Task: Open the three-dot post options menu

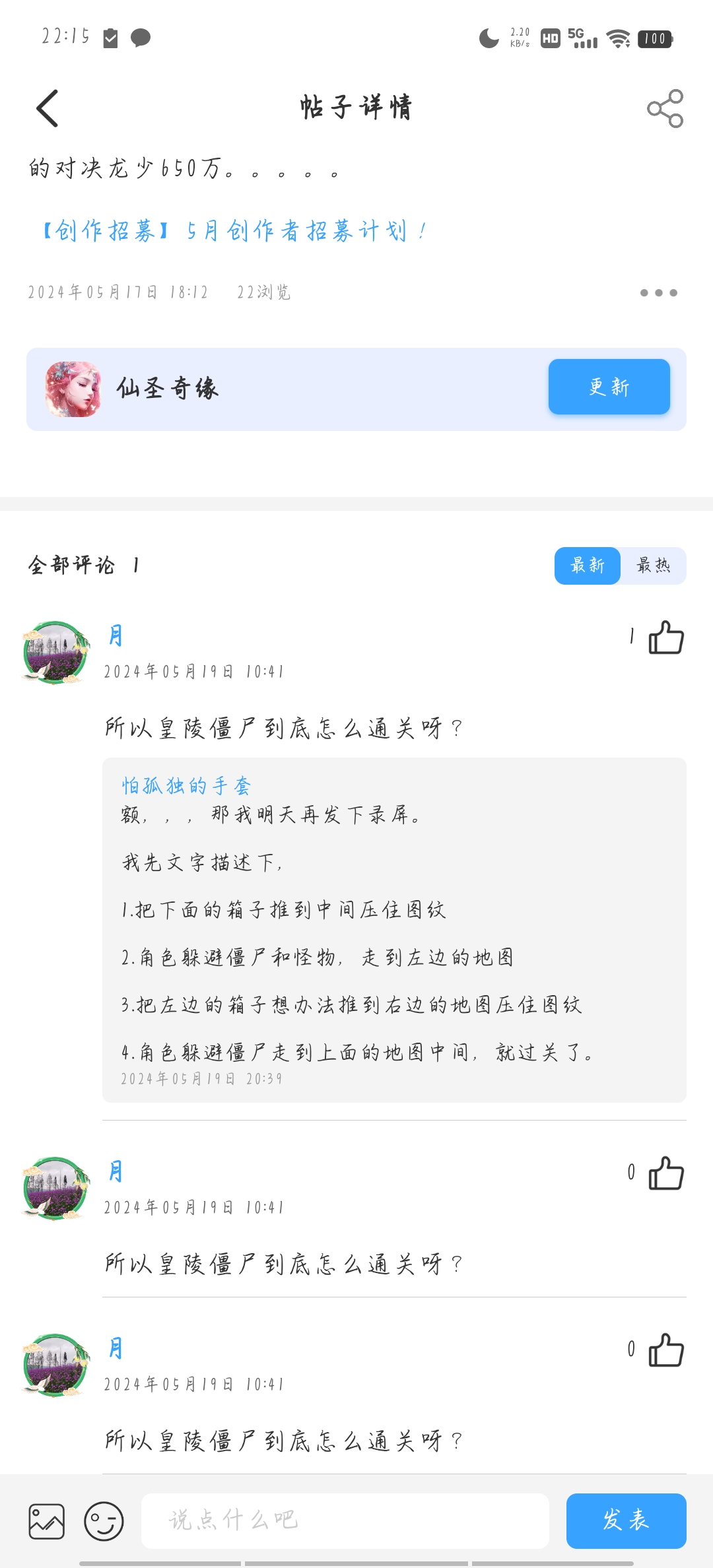Action: [x=658, y=292]
